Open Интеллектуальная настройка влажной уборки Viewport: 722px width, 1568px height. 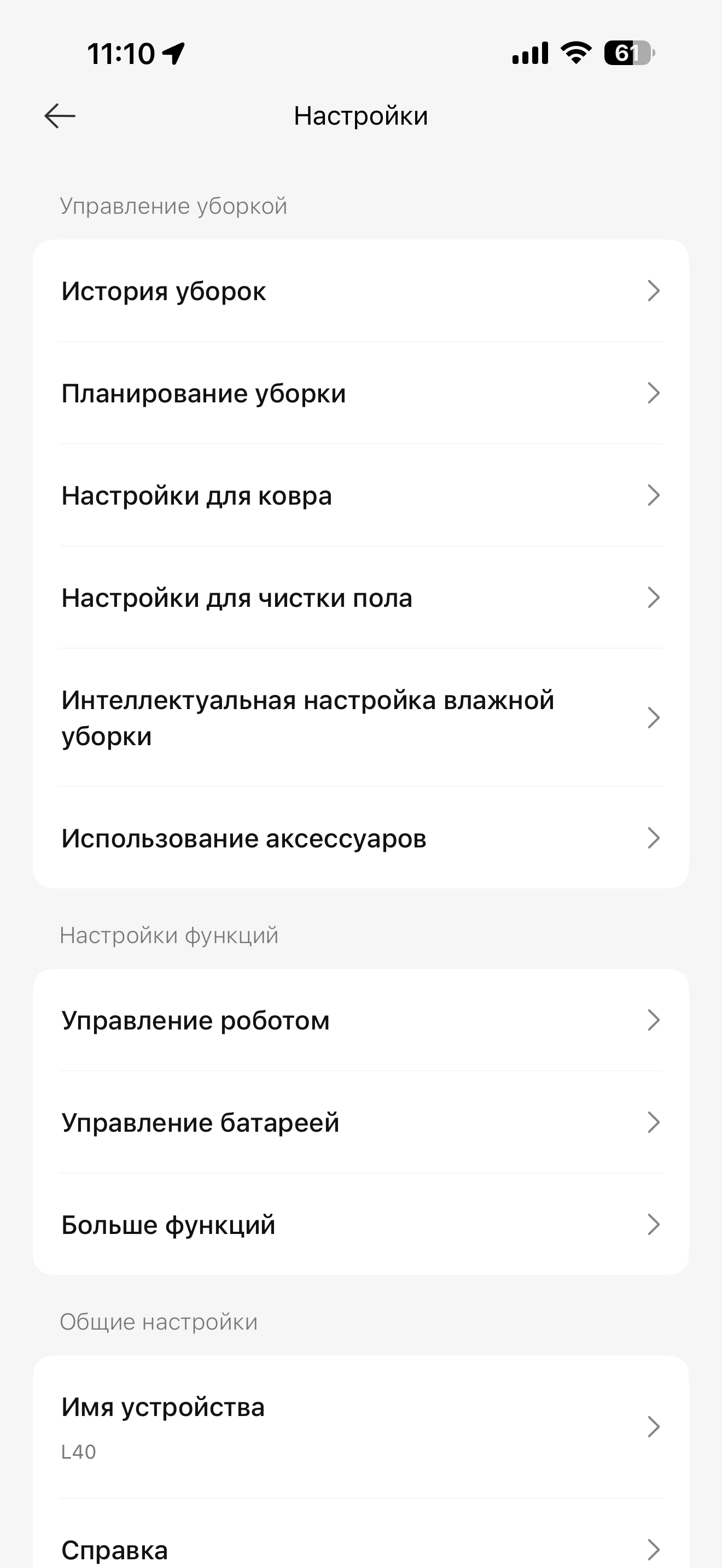(x=360, y=718)
